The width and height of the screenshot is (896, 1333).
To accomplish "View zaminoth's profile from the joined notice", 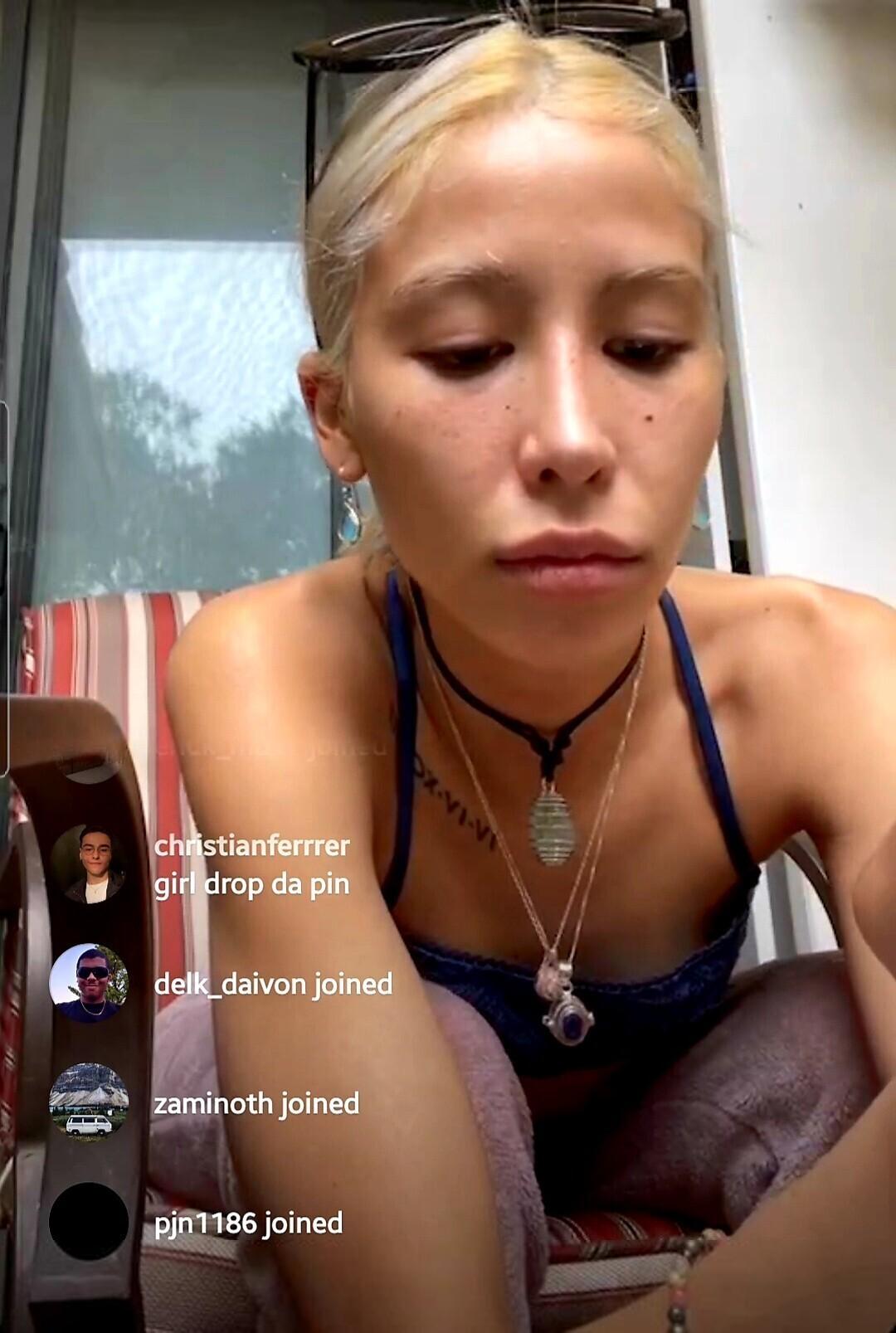I will pyautogui.click(x=256, y=1103).
